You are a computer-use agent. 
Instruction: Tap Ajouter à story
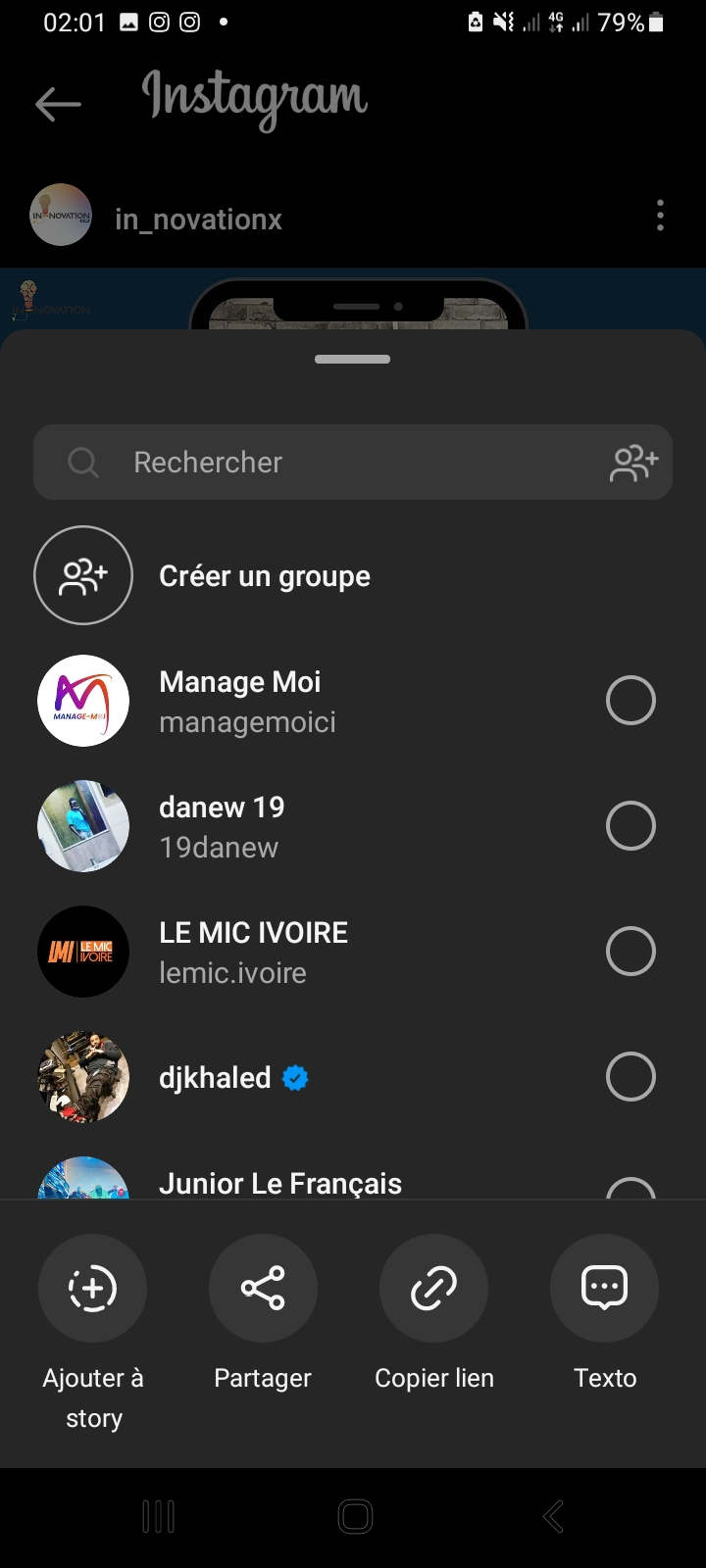click(93, 1289)
